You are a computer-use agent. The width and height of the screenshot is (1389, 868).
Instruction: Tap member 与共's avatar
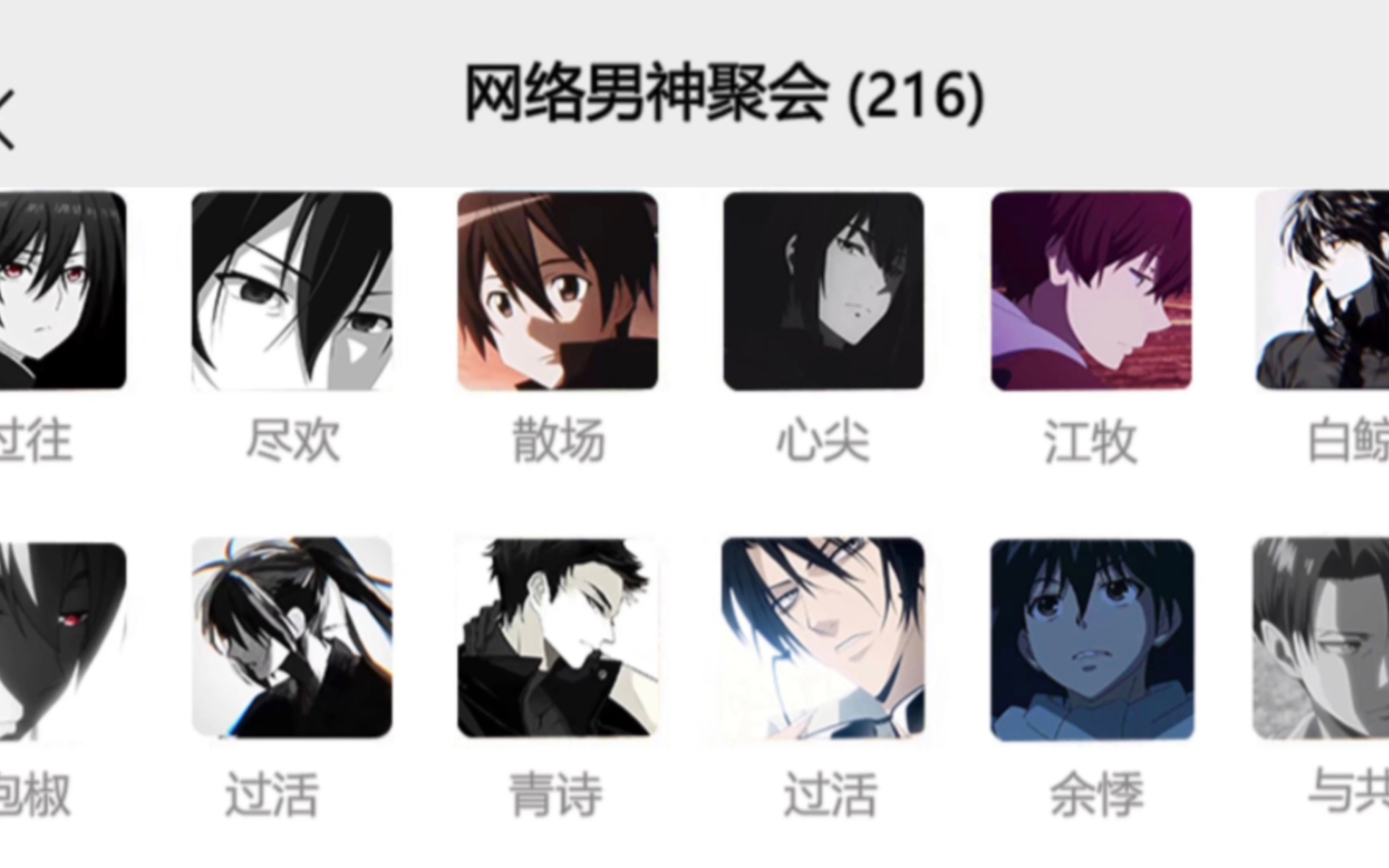click(1321, 637)
